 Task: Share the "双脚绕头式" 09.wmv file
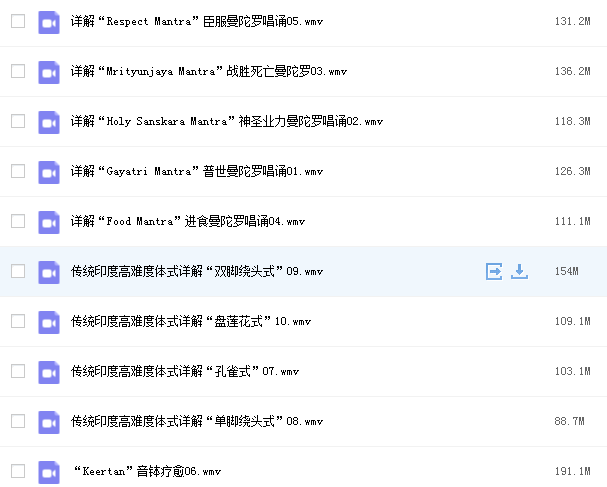[494, 271]
